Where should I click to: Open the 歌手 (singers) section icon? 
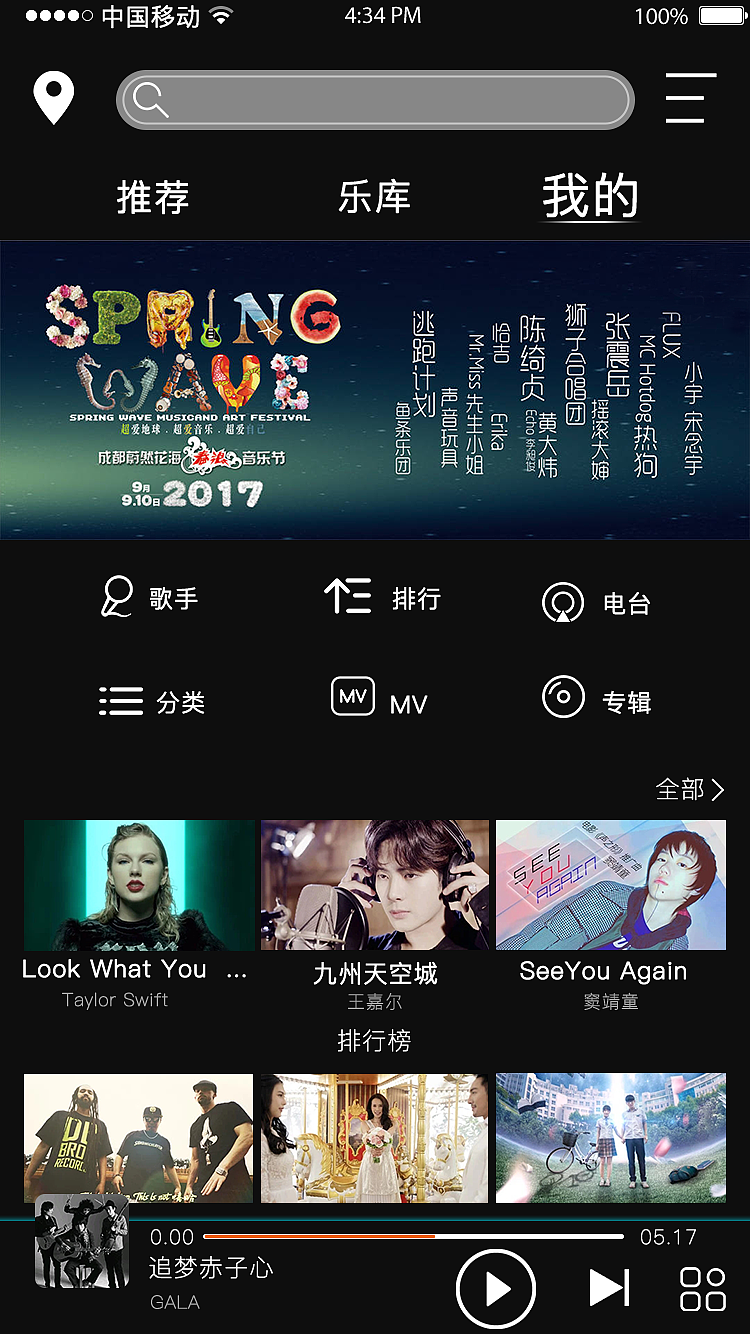117,596
